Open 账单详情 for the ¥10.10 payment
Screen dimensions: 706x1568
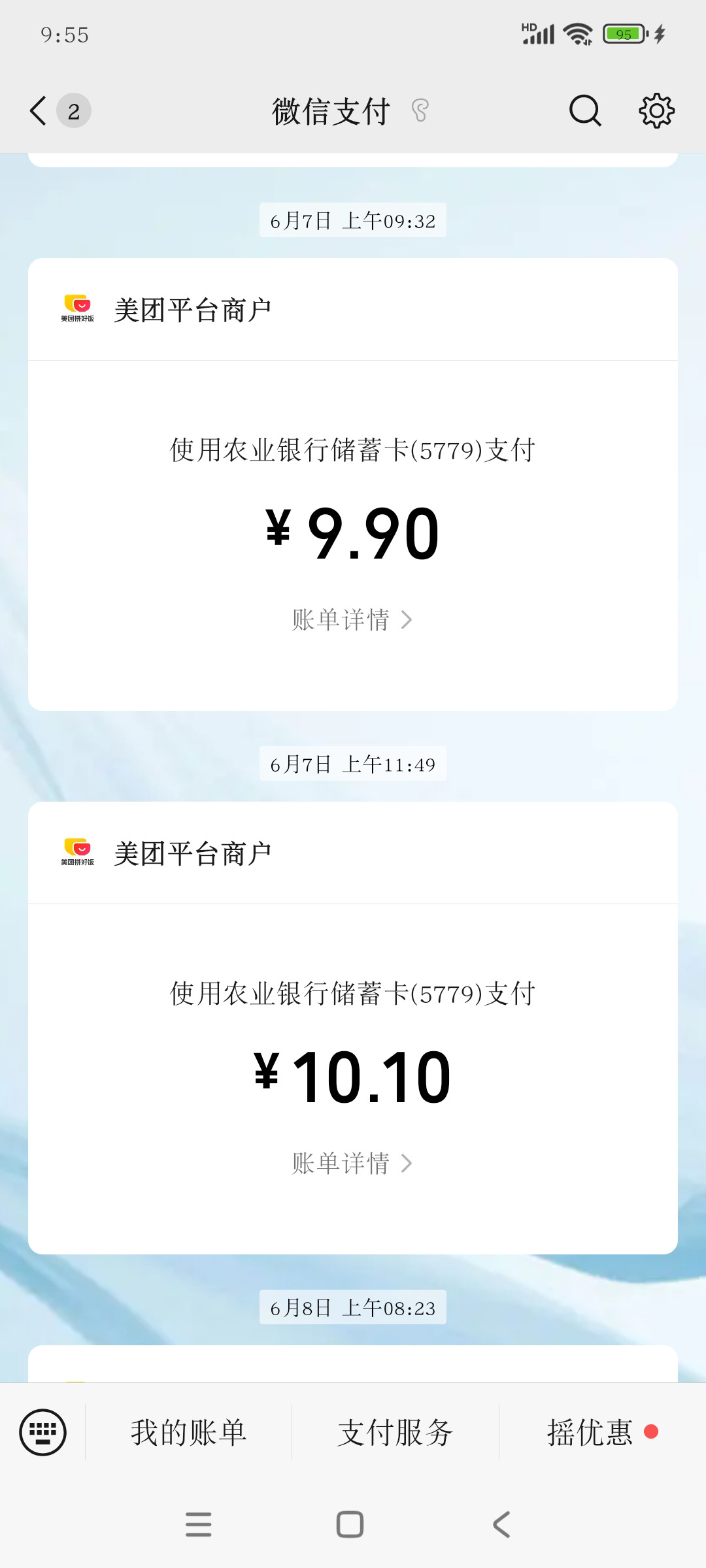click(x=352, y=1163)
